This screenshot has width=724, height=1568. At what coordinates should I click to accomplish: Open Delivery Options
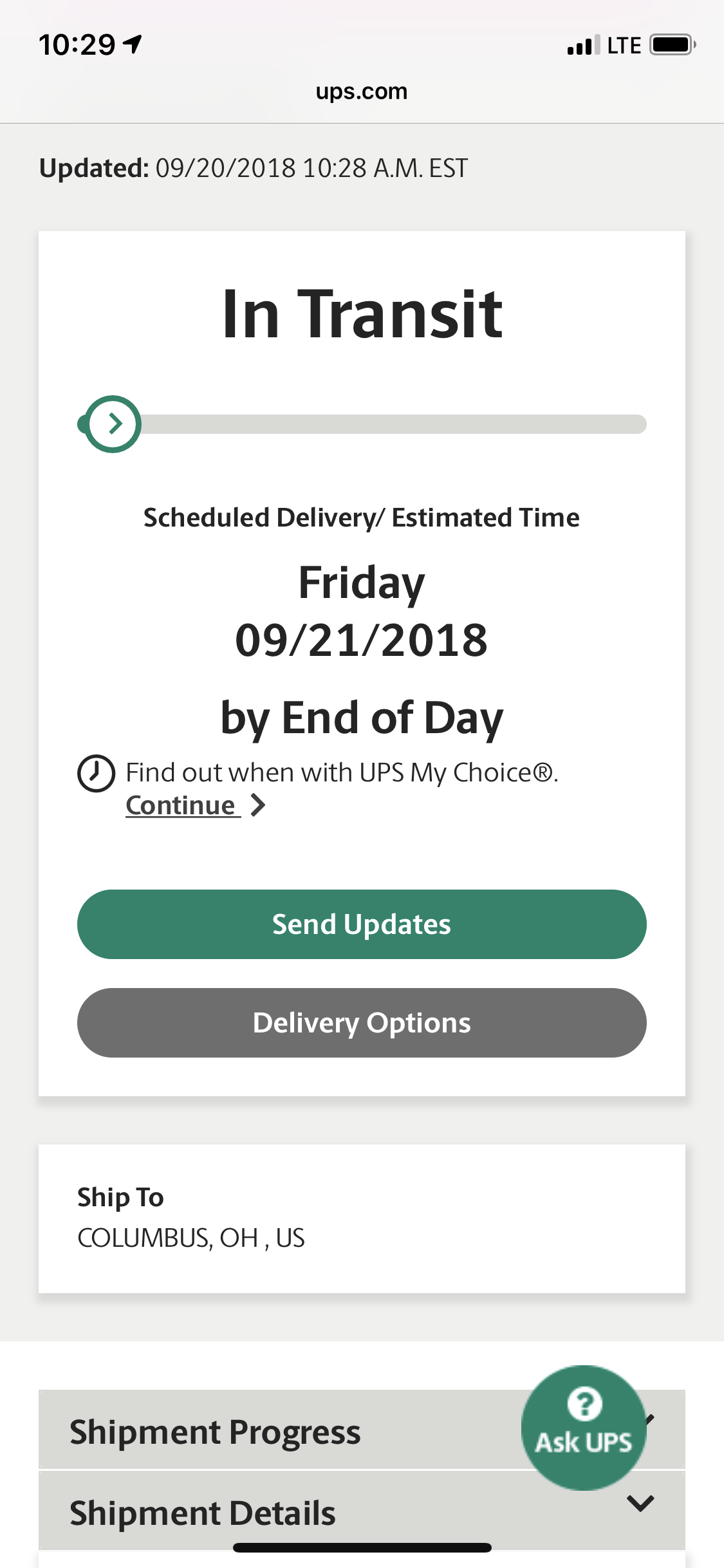pyautogui.click(x=362, y=1023)
